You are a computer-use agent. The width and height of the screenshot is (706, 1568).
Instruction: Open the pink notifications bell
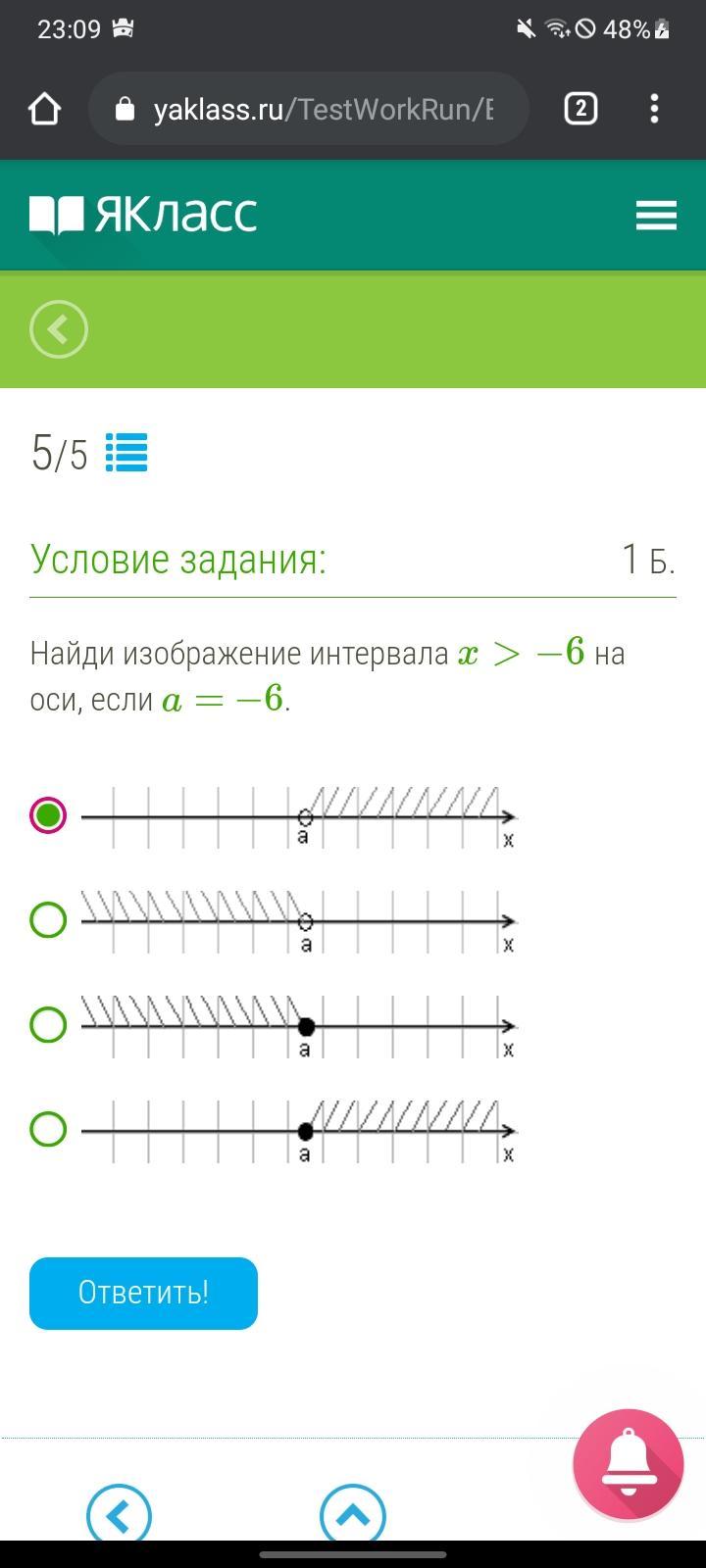(628, 1463)
